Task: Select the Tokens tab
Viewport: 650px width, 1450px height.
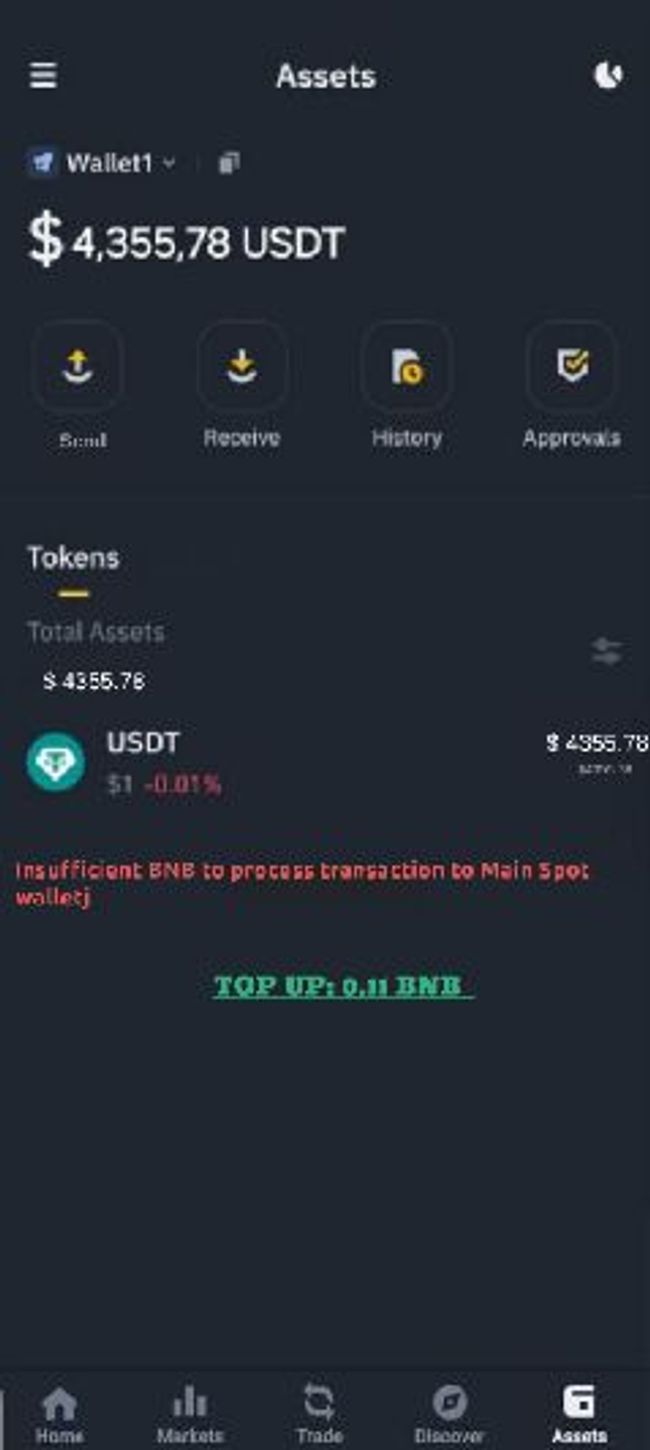Action: tap(73, 558)
